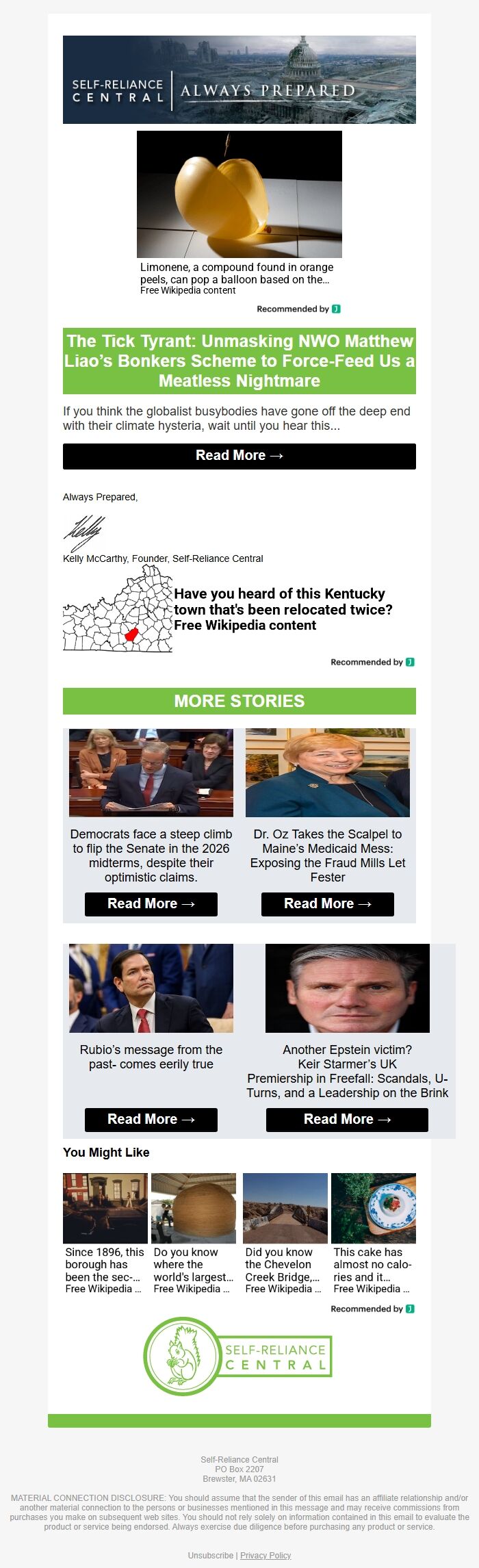The width and height of the screenshot is (479, 1568).
Task: Open the Privacy Policy link
Action: (266, 1556)
